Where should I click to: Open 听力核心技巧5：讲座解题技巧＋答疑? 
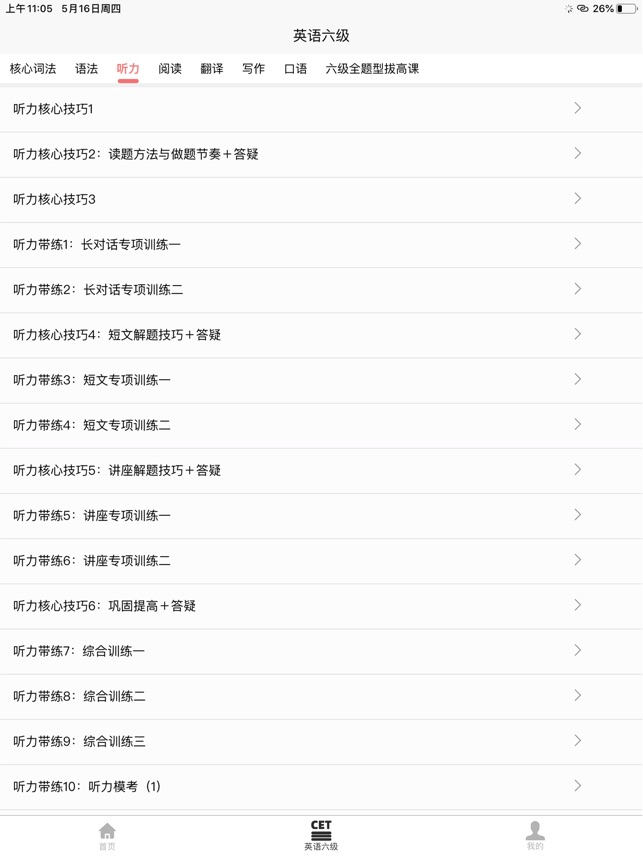pyautogui.click(x=321, y=470)
